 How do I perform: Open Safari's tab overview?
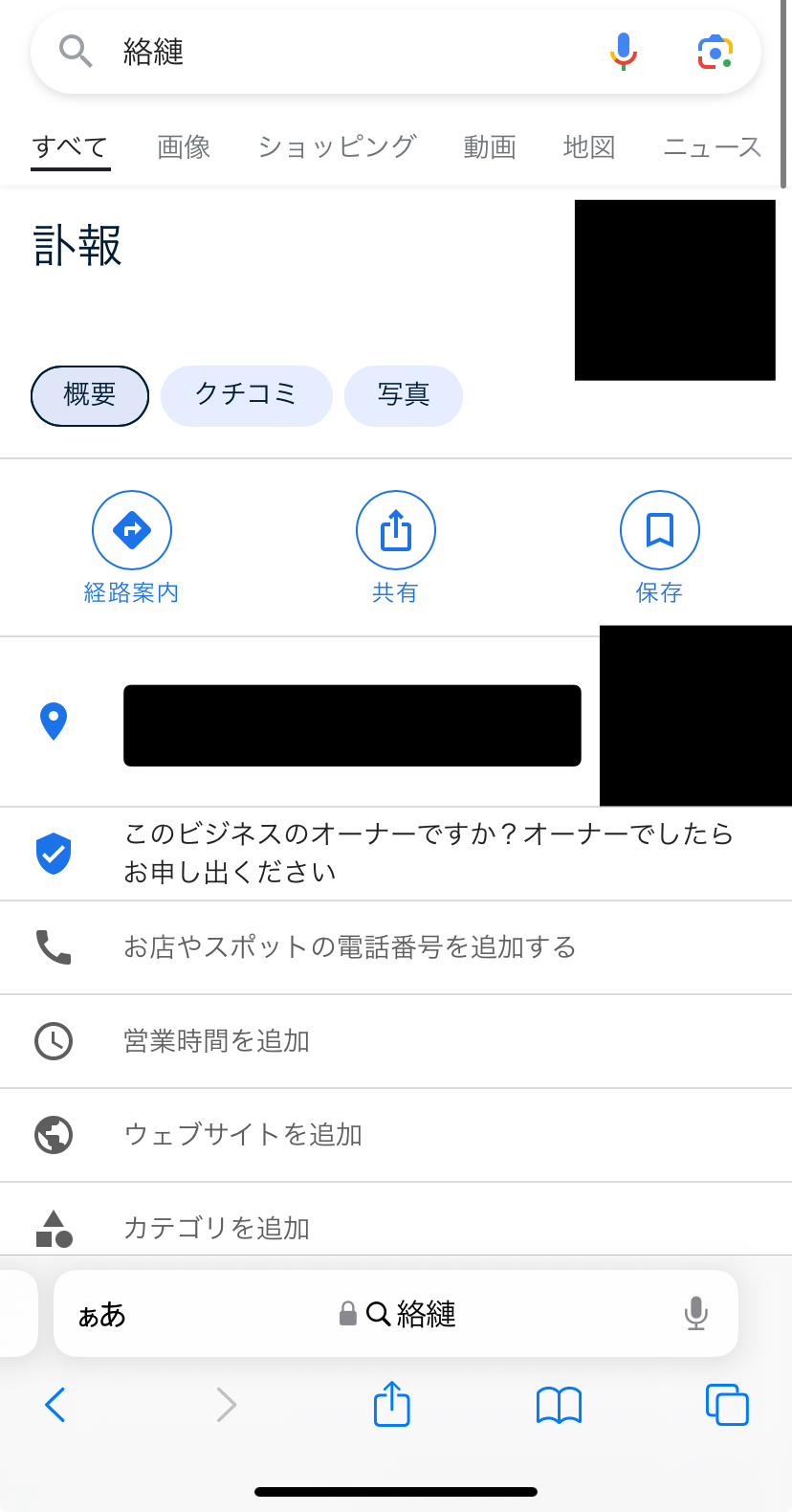[x=727, y=1405]
